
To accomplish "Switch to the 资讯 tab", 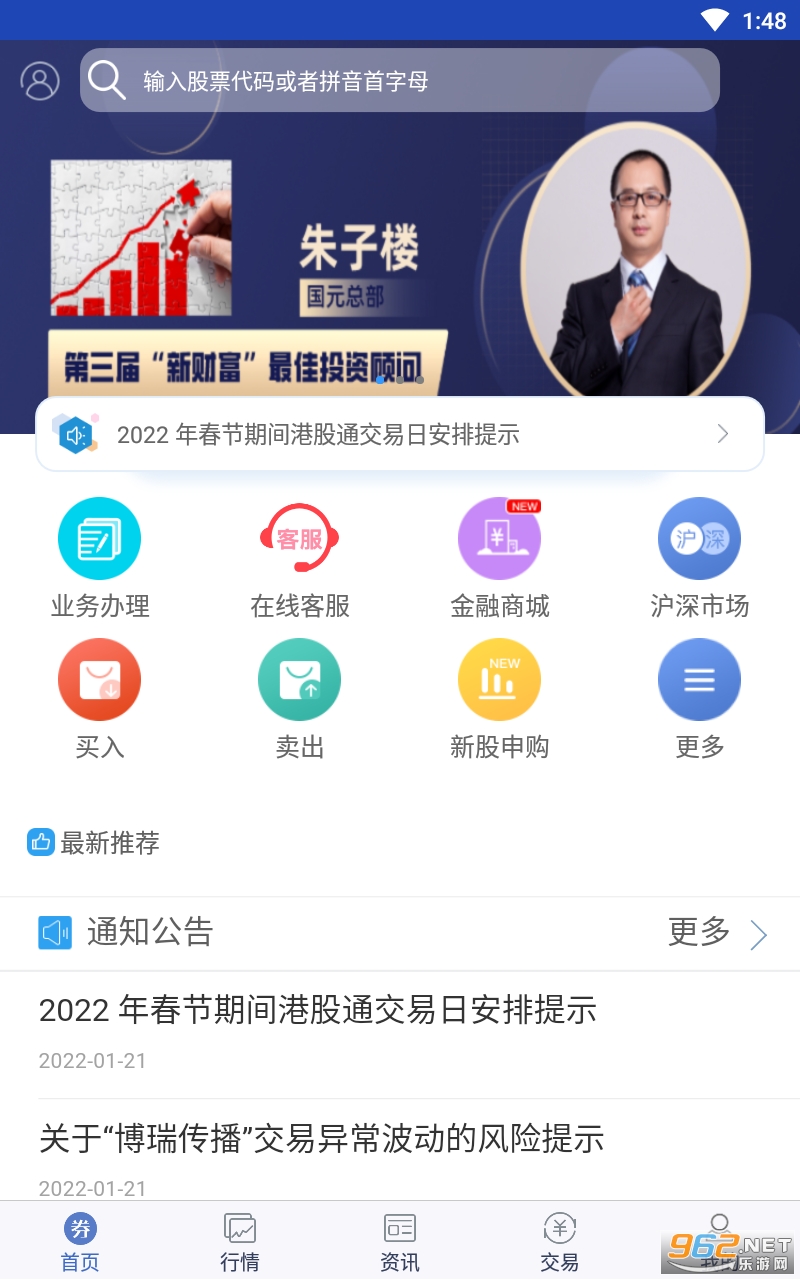I will click(x=400, y=1242).
